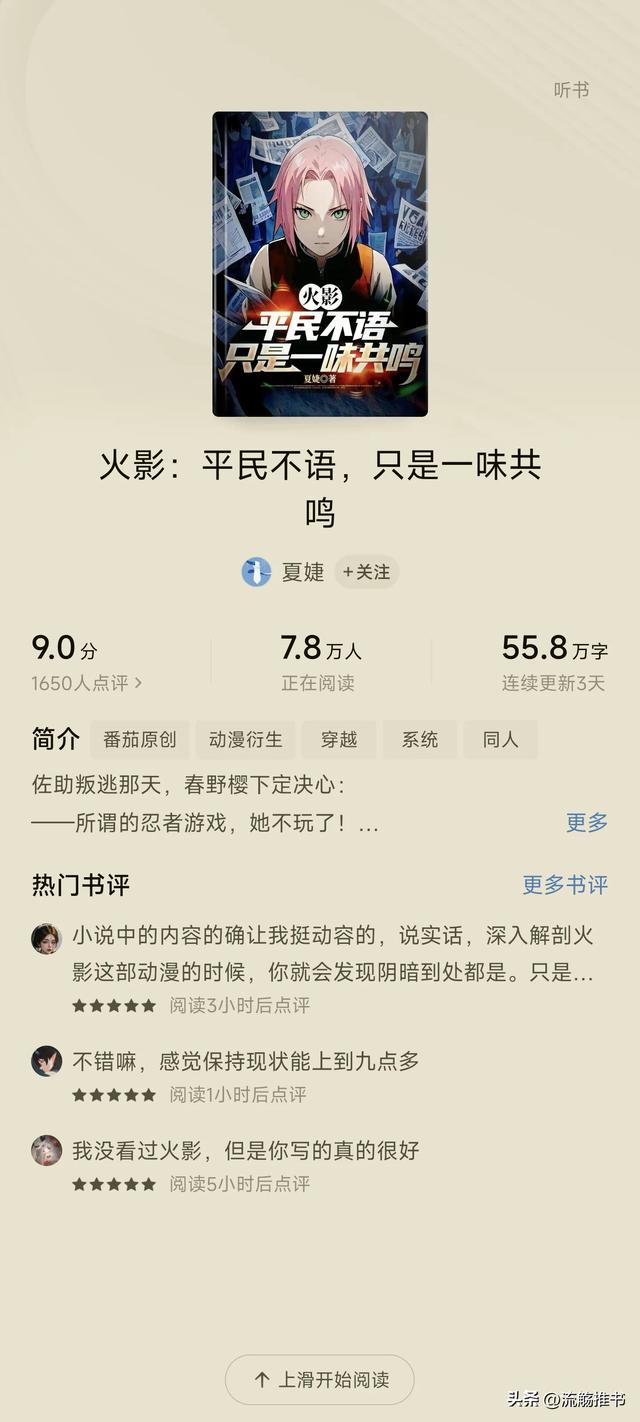640x1422 pixels.
Task: Open the review starting with 我没看过火影
Action: [x=246, y=1150]
